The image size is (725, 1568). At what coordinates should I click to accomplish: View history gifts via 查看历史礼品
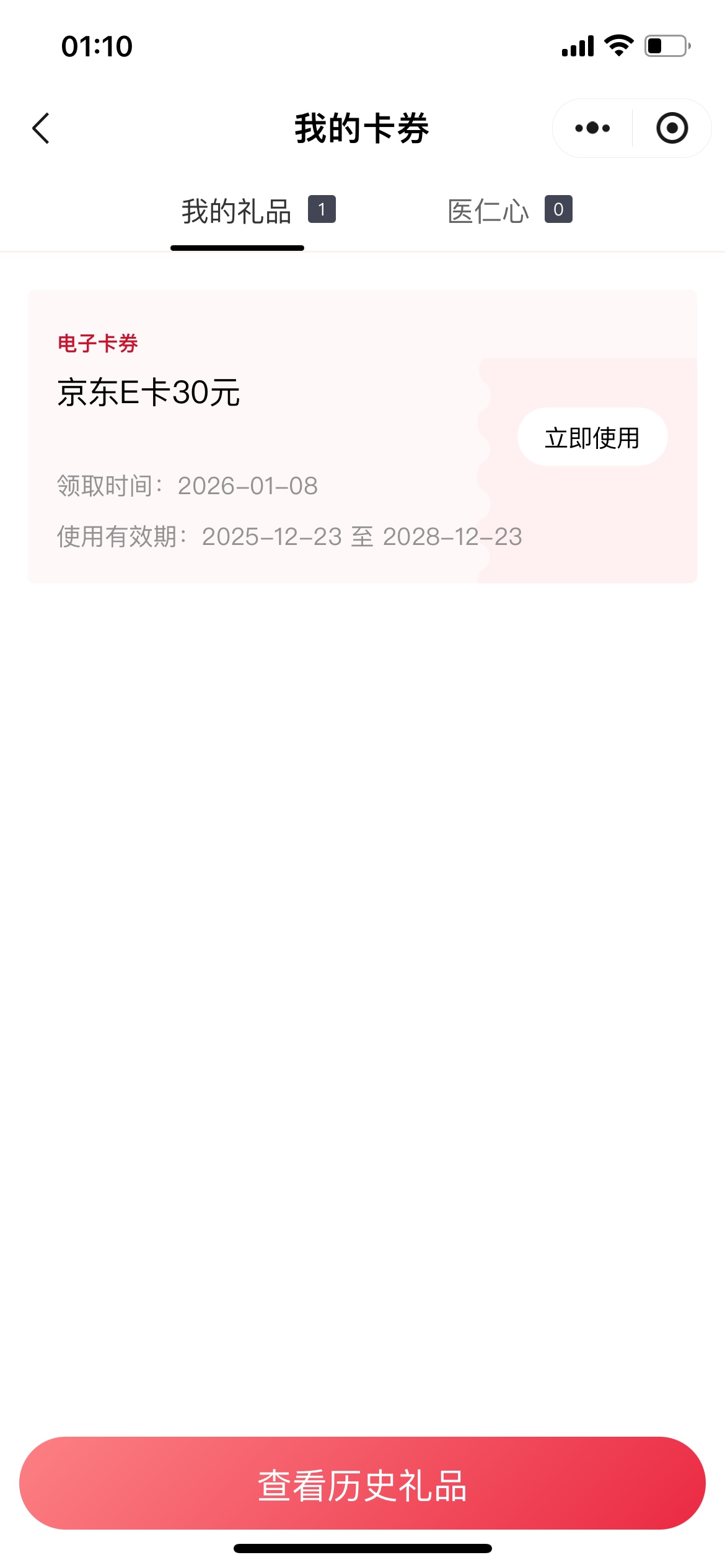click(x=362, y=1484)
